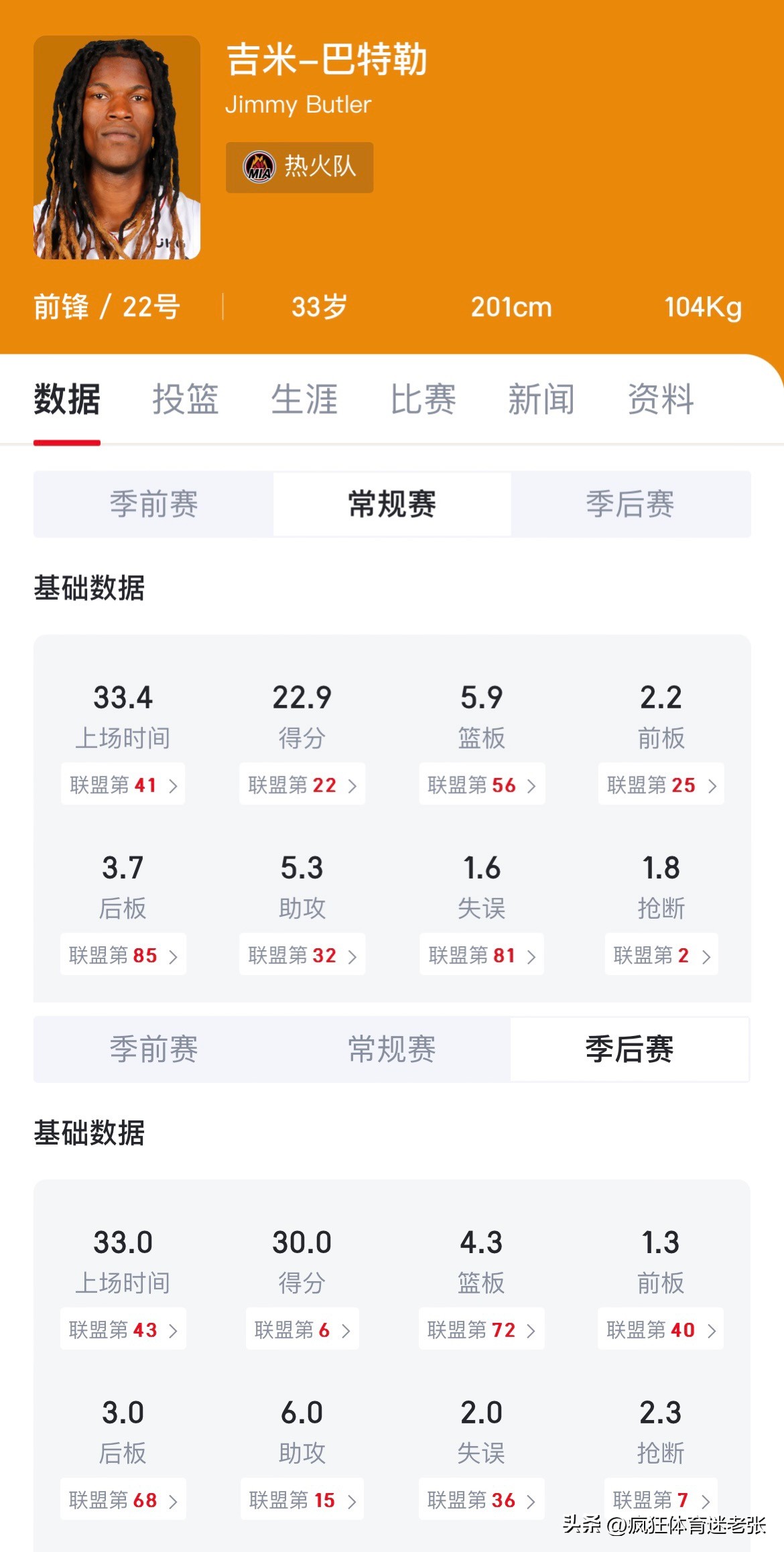Open the 新闻 tab
This screenshot has height=1552, width=784.
(x=541, y=398)
